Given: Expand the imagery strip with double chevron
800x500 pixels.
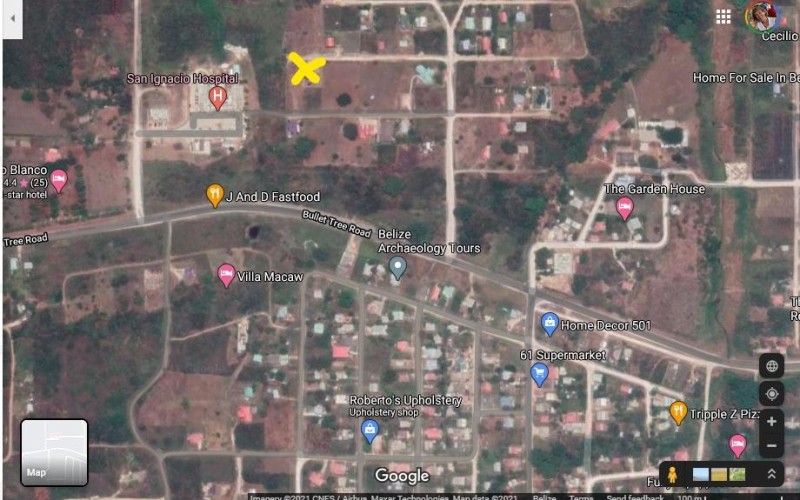Looking at the screenshot, I should [771, 474].
